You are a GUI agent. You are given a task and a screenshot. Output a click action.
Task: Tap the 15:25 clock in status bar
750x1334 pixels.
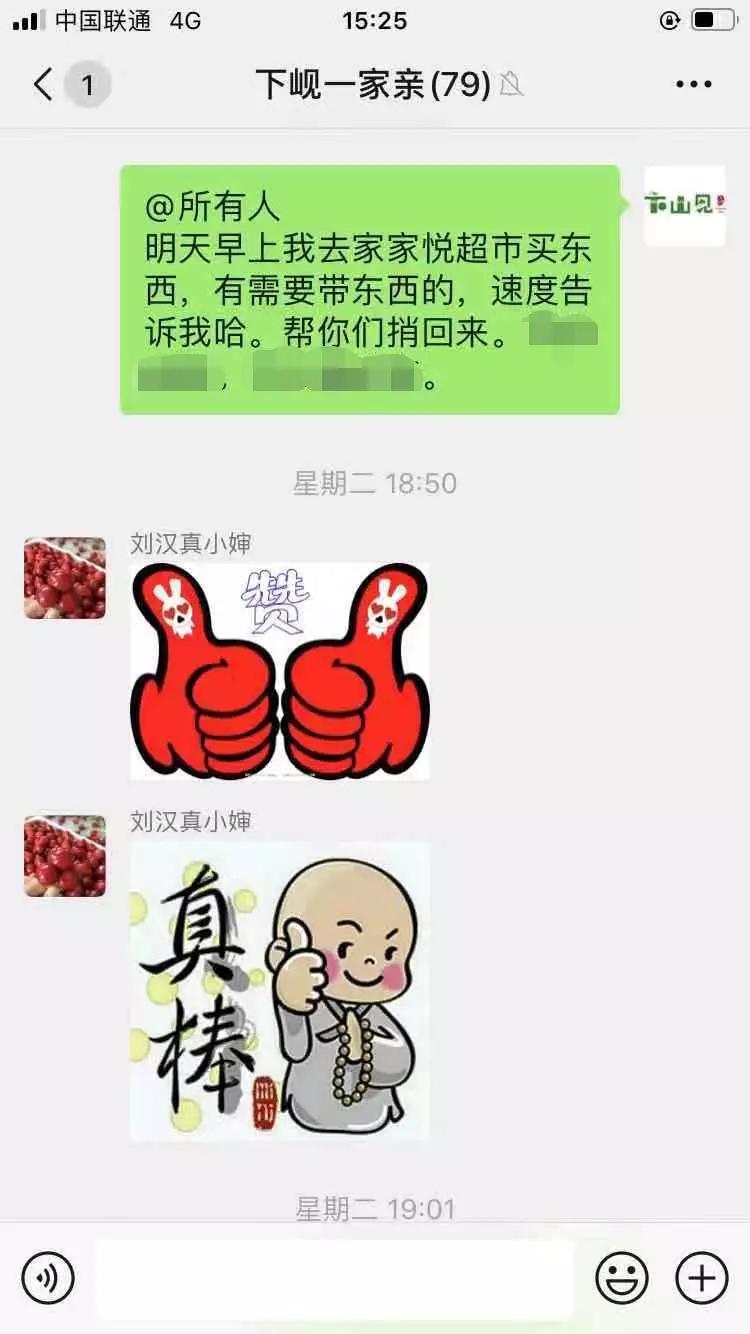click(x=373, y=20)
